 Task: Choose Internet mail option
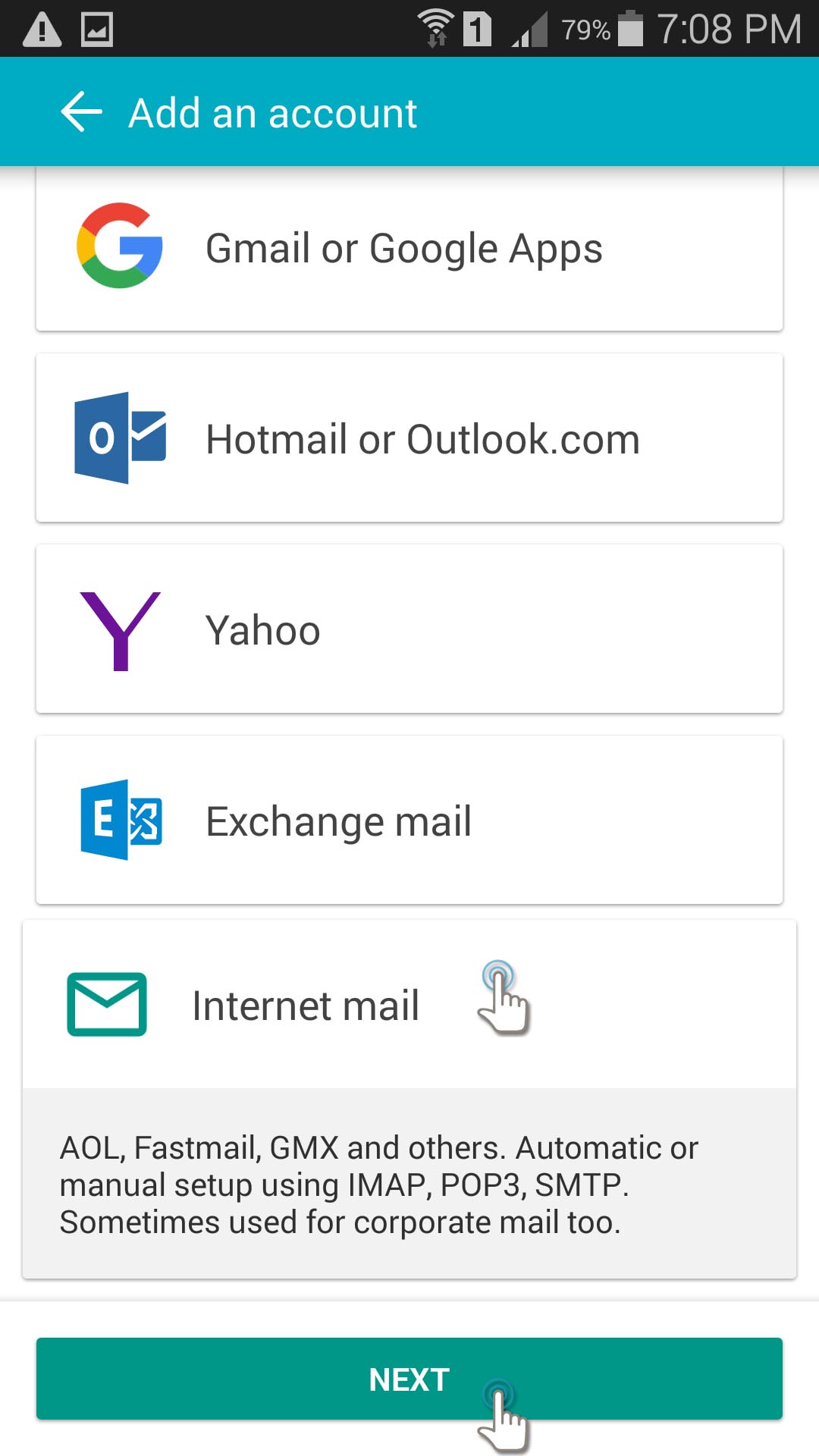coord(409,1005)
